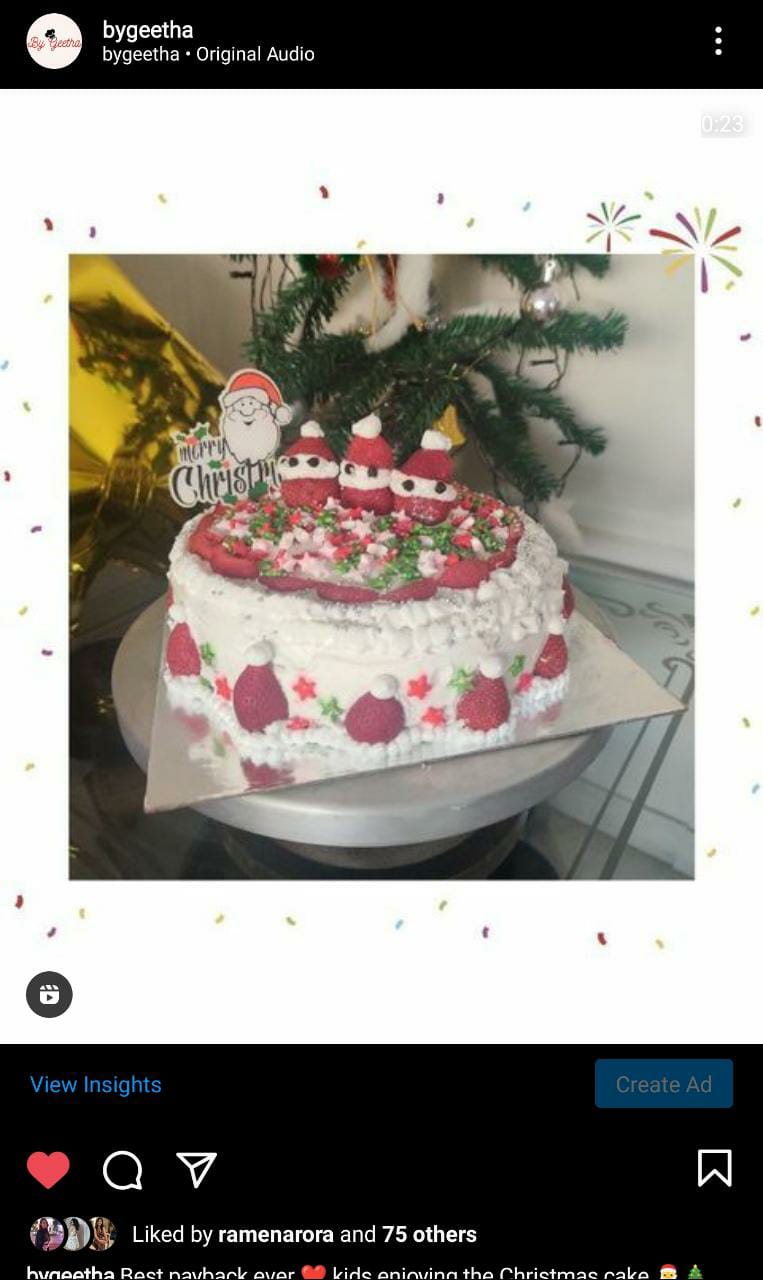Open View Insights
This screenshot has height=1280, width=763.
point(96,1085)
